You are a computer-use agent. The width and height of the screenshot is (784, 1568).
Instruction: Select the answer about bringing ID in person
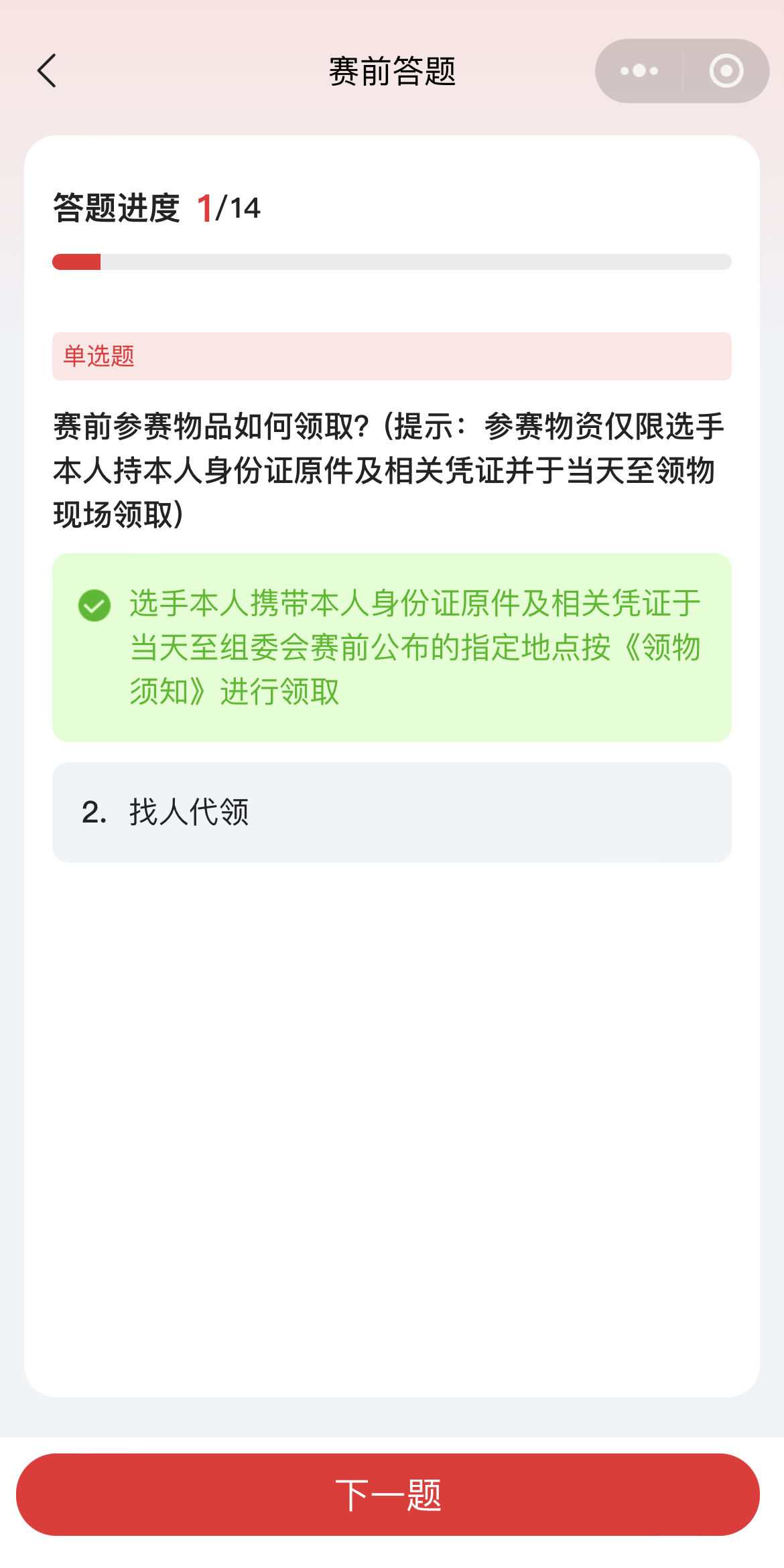point(392,648)
